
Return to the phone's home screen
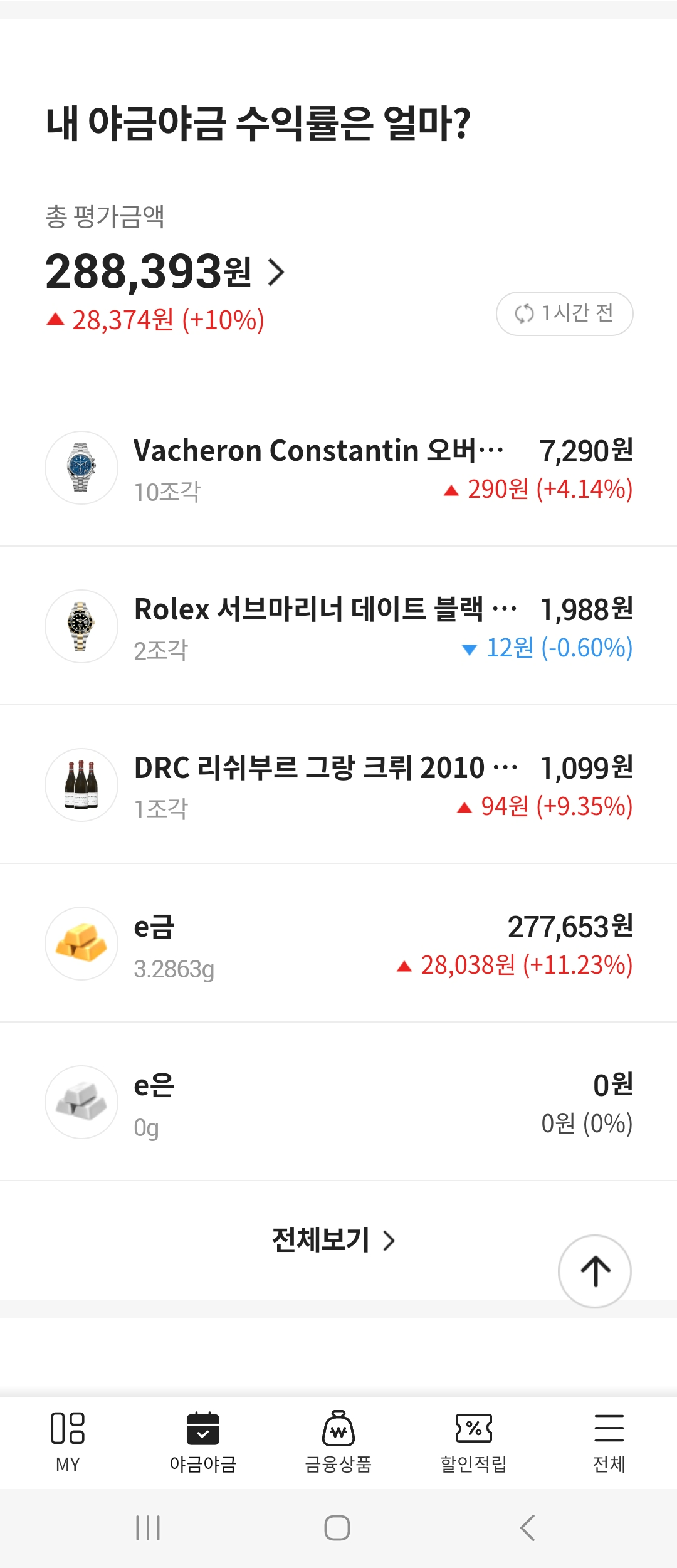click(x=337, y=1528)
